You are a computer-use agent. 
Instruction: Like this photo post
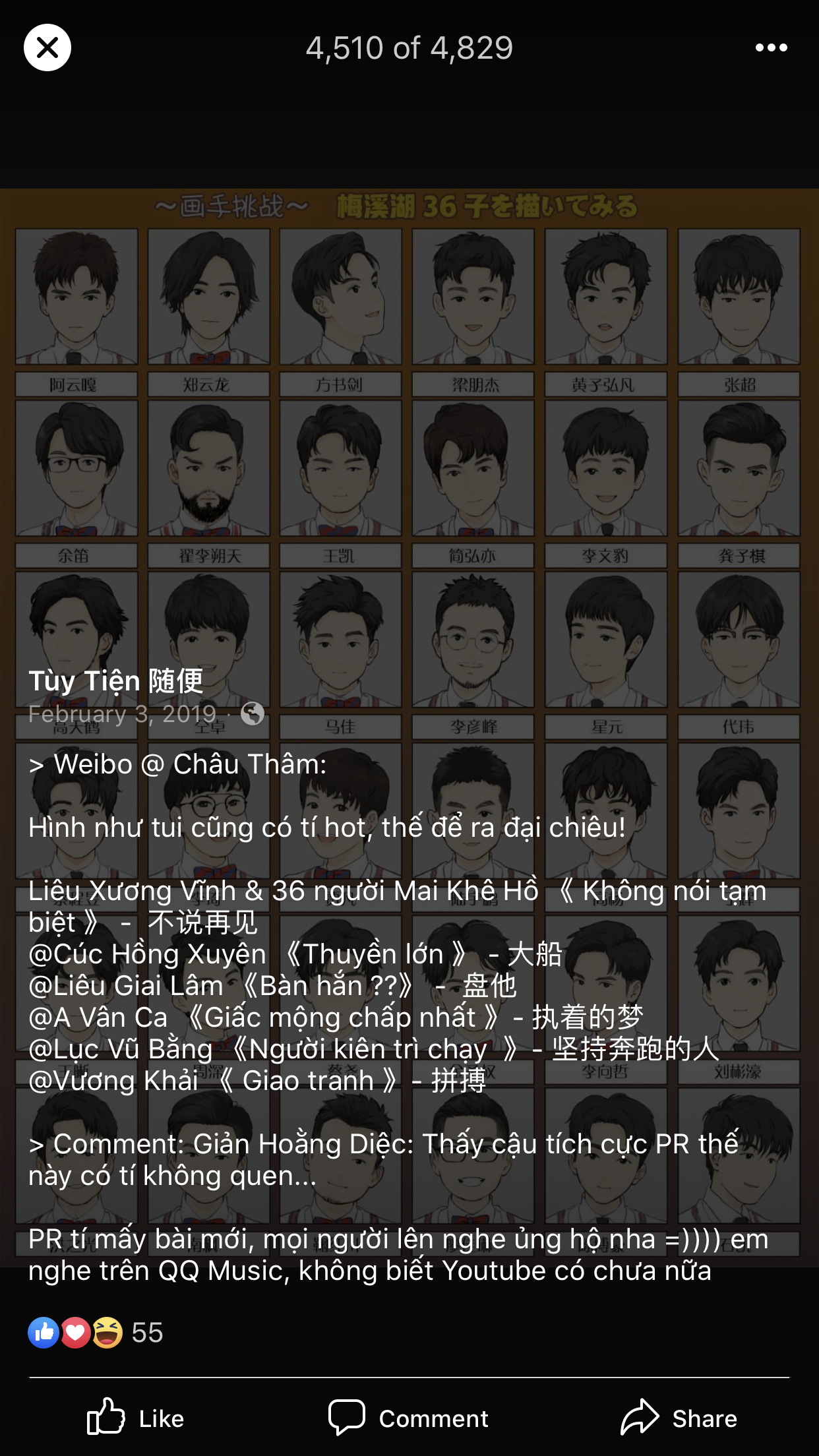[x=136, y=1418]
